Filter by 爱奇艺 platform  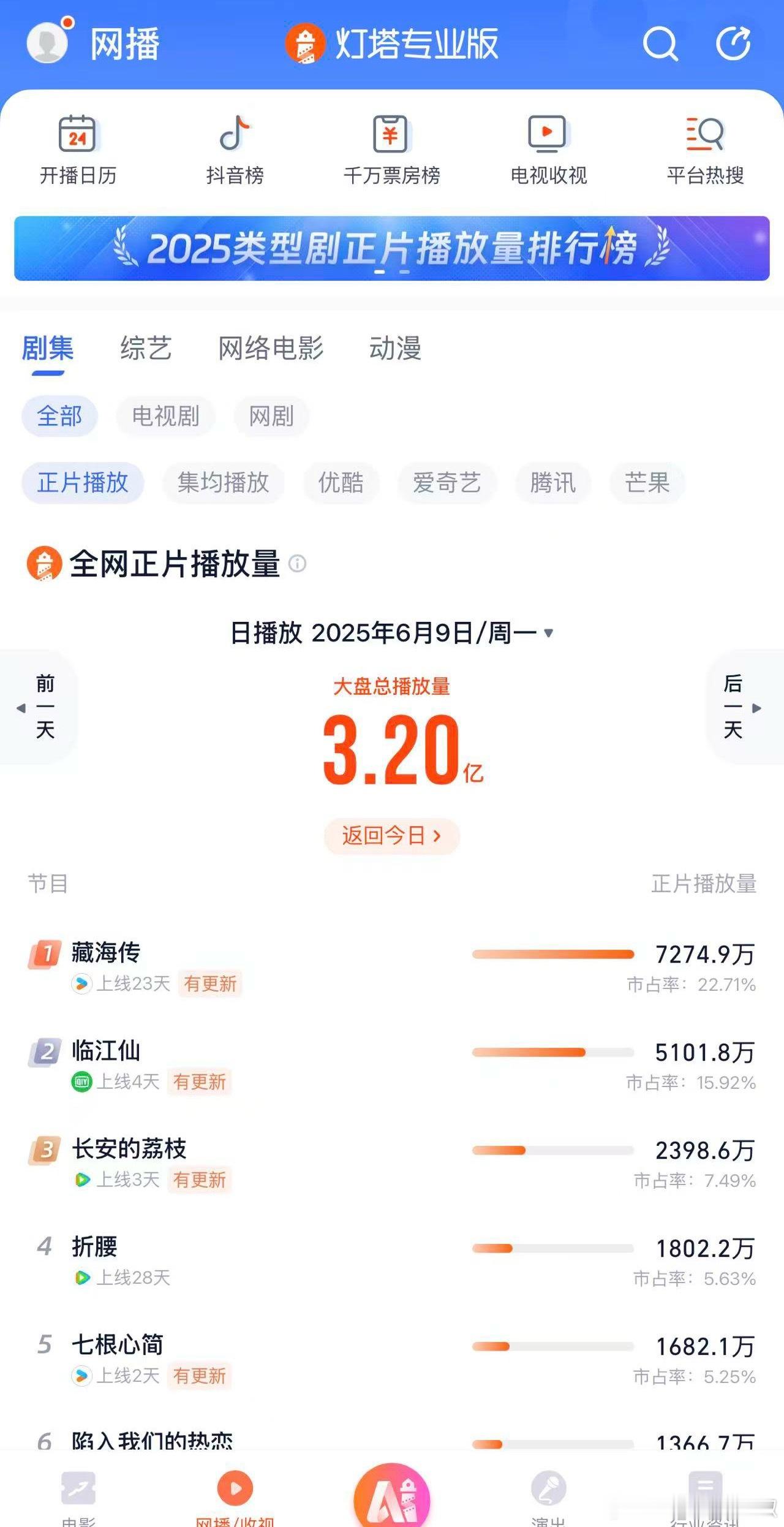[x=447, y=483]
